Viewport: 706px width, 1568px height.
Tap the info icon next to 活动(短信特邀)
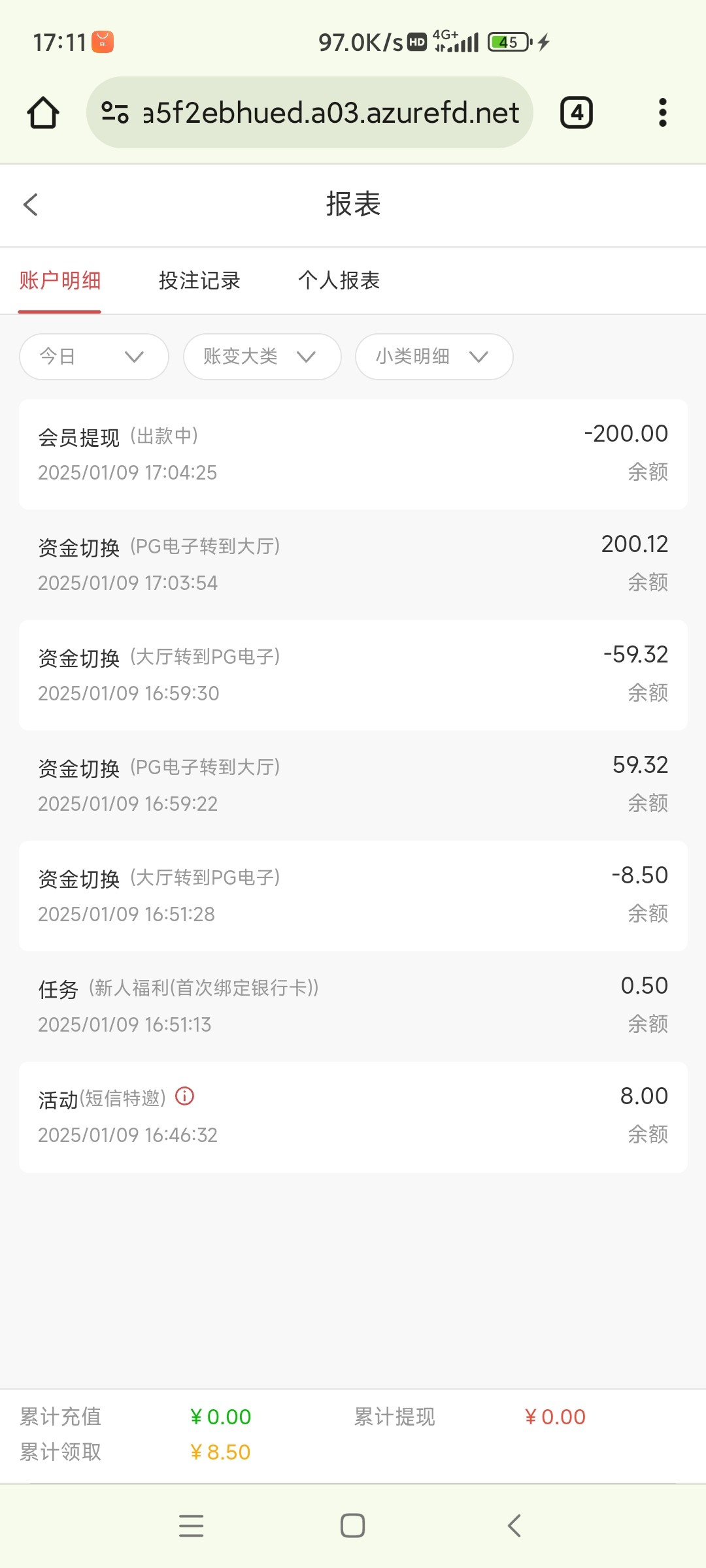pos(185,1096)
